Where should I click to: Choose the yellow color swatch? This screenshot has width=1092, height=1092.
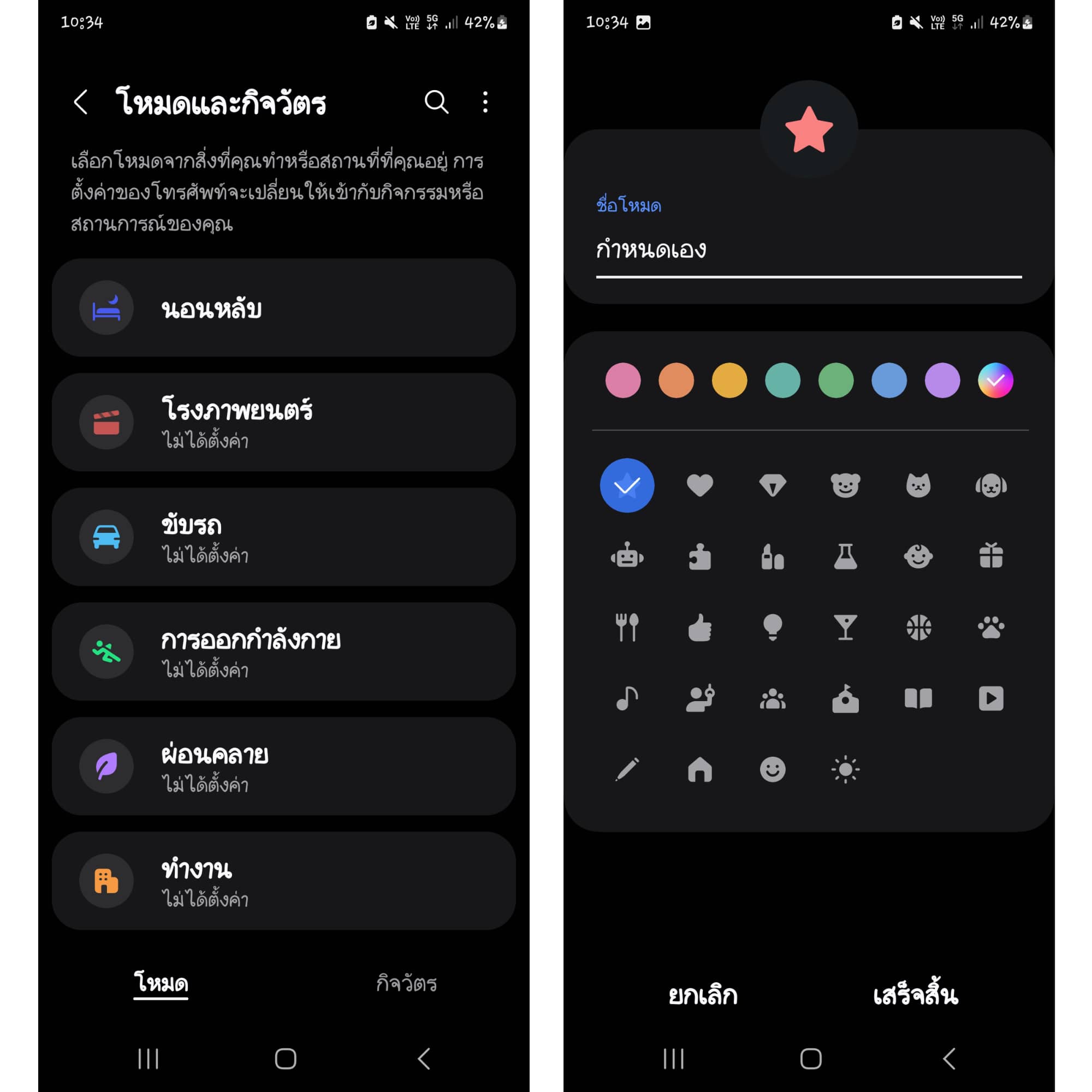(x=729, y=381)
